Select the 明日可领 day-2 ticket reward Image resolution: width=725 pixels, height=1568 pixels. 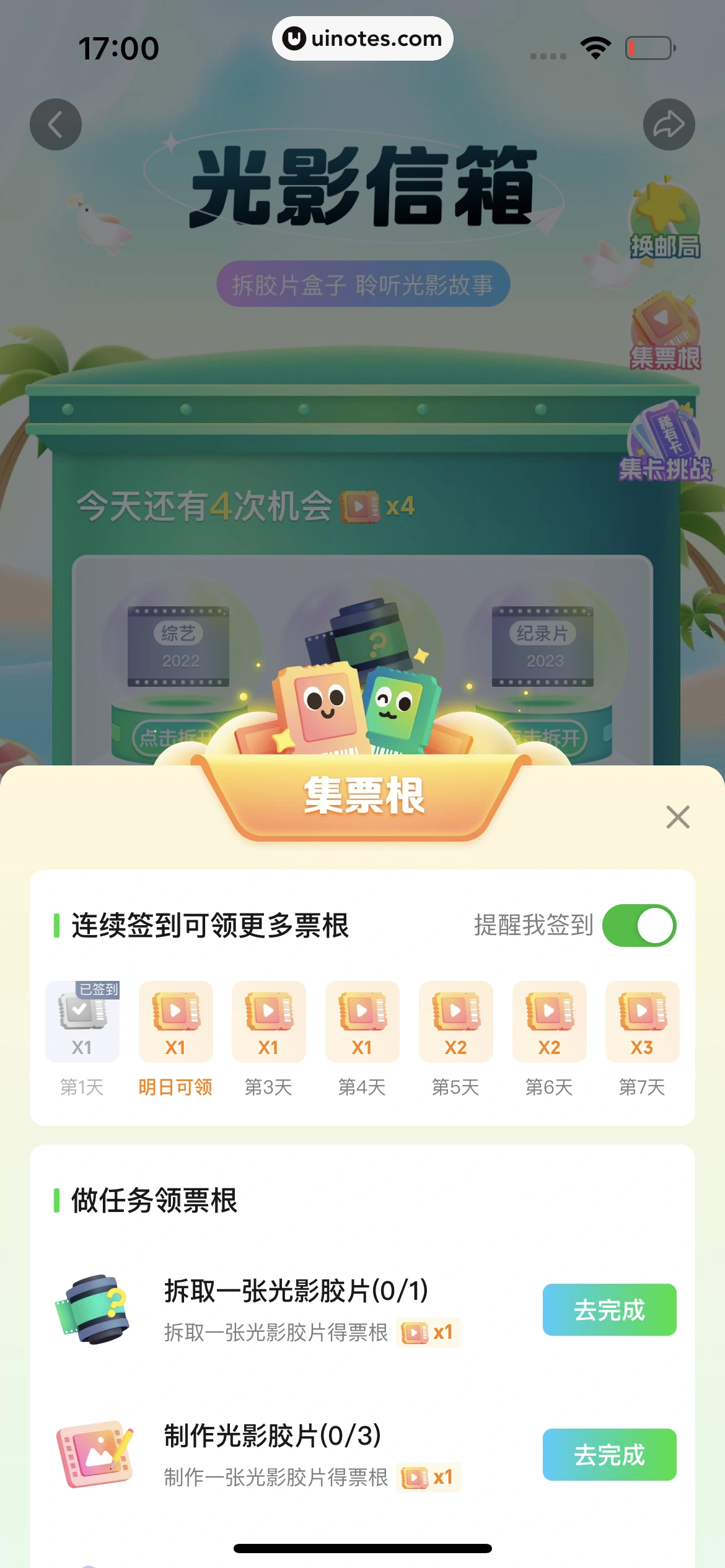175,1022
